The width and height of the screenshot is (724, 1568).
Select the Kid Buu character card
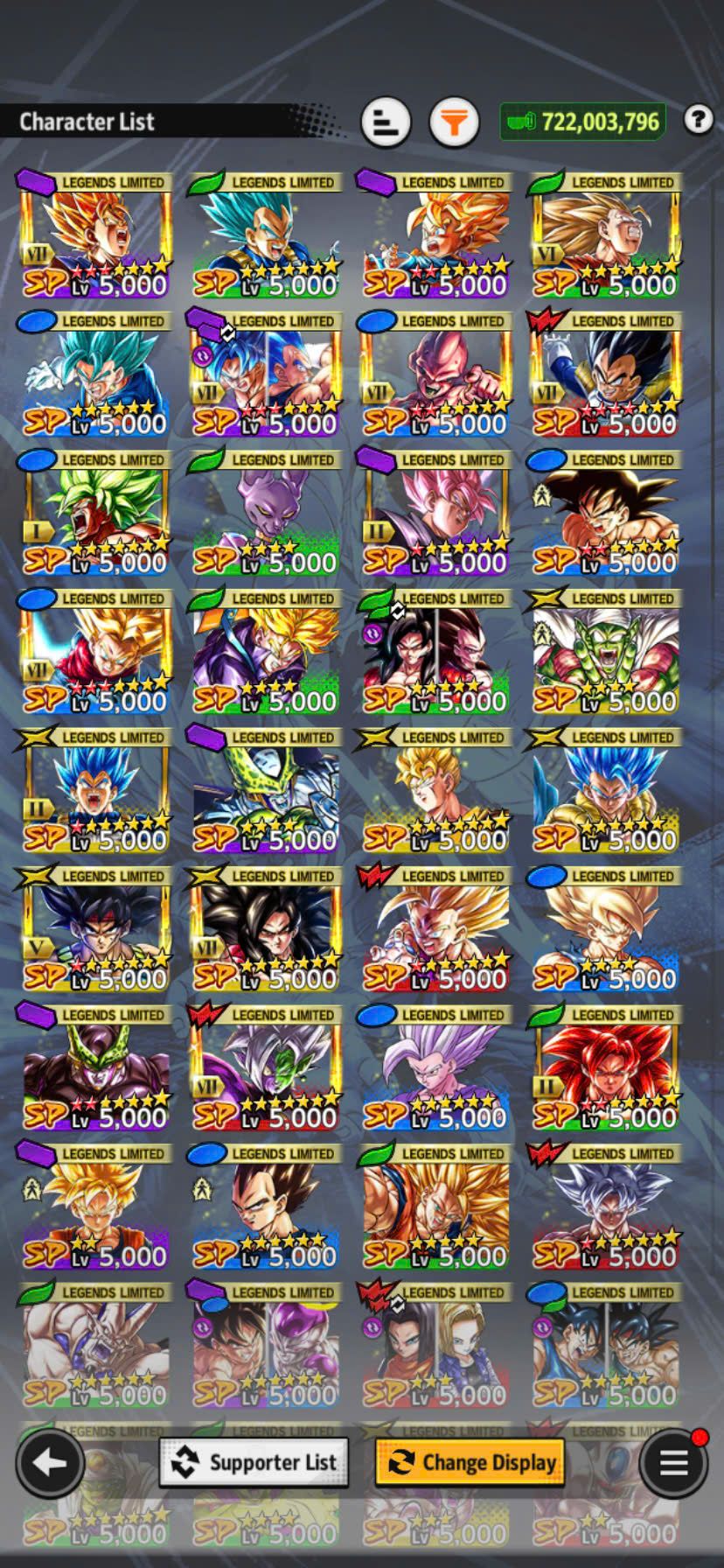435,374
